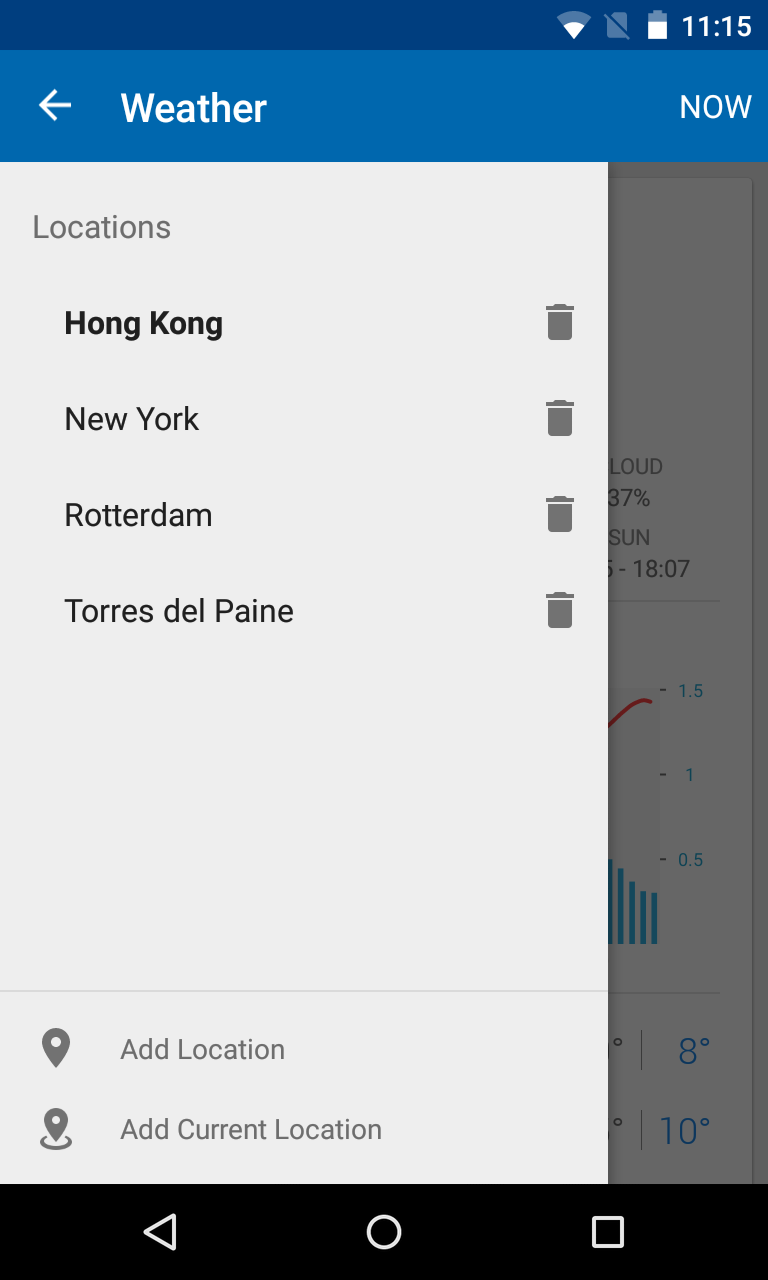The image size is (768, 1280).
Task: Open the New York location
Action: click(x=132, y=419)
